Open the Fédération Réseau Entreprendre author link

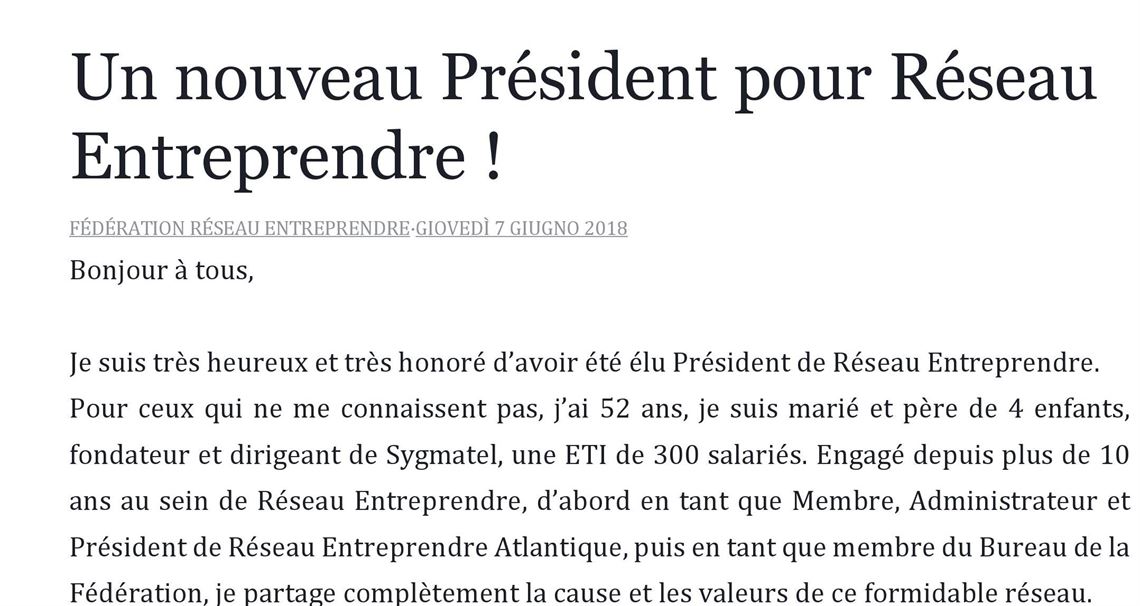(x=239, y=228)
